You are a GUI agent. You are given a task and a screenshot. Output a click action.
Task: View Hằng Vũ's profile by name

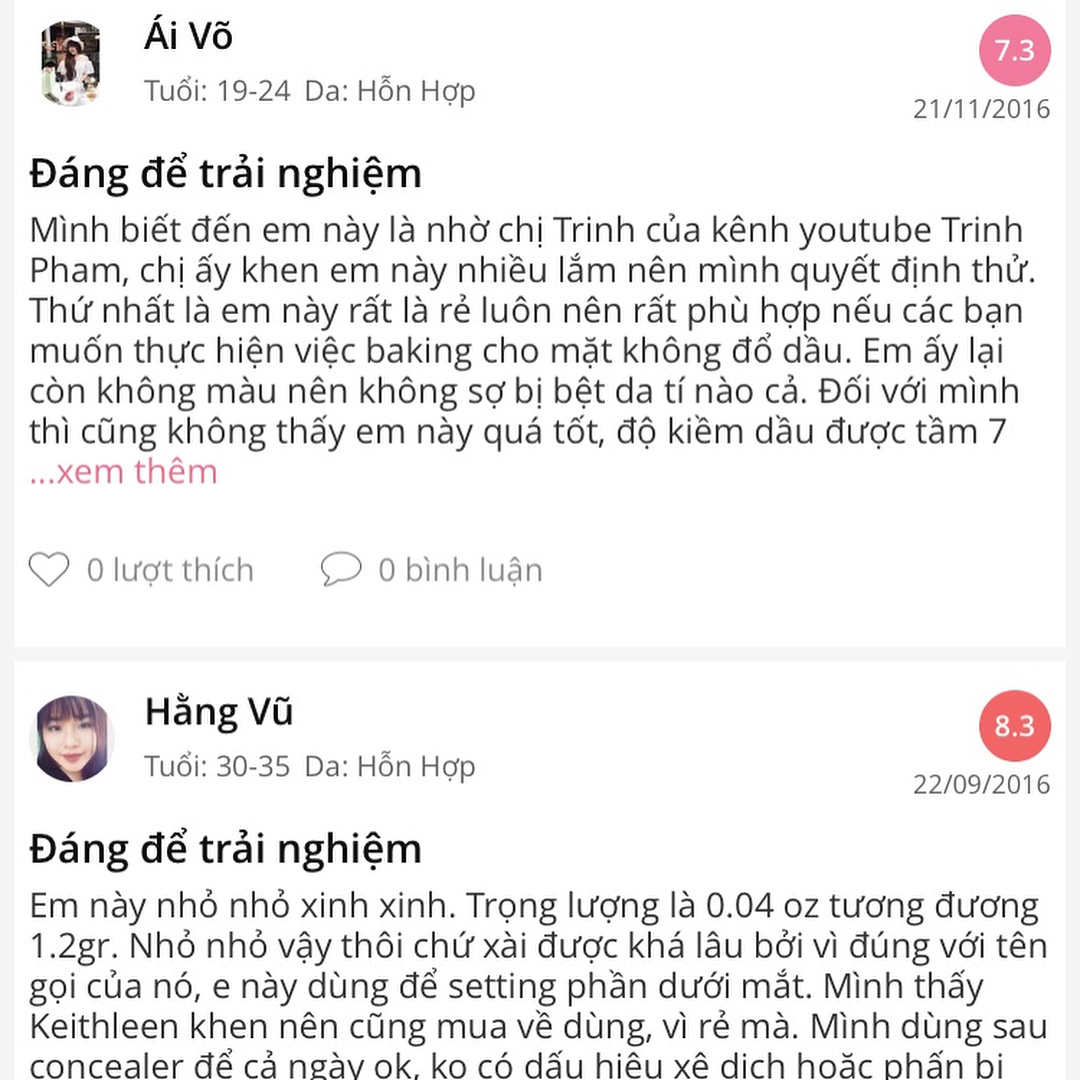point(218,713)
